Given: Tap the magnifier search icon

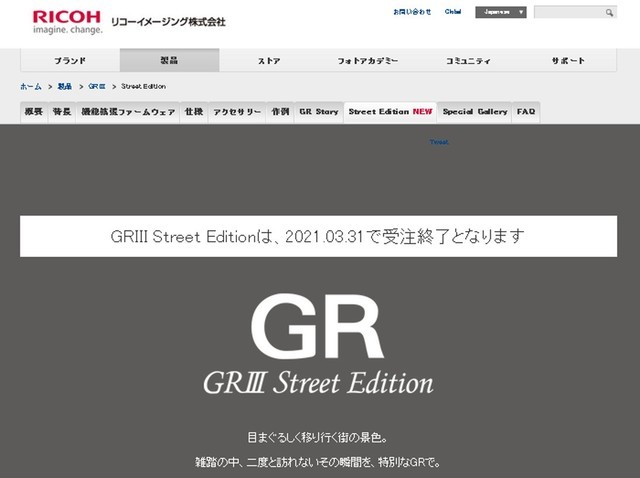Looking at the screenshot, I should pos(610,13).
